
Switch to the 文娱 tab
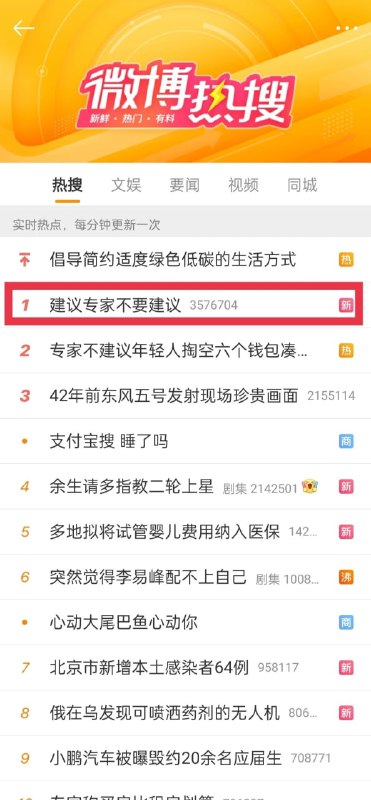click(x=126, y=185)
